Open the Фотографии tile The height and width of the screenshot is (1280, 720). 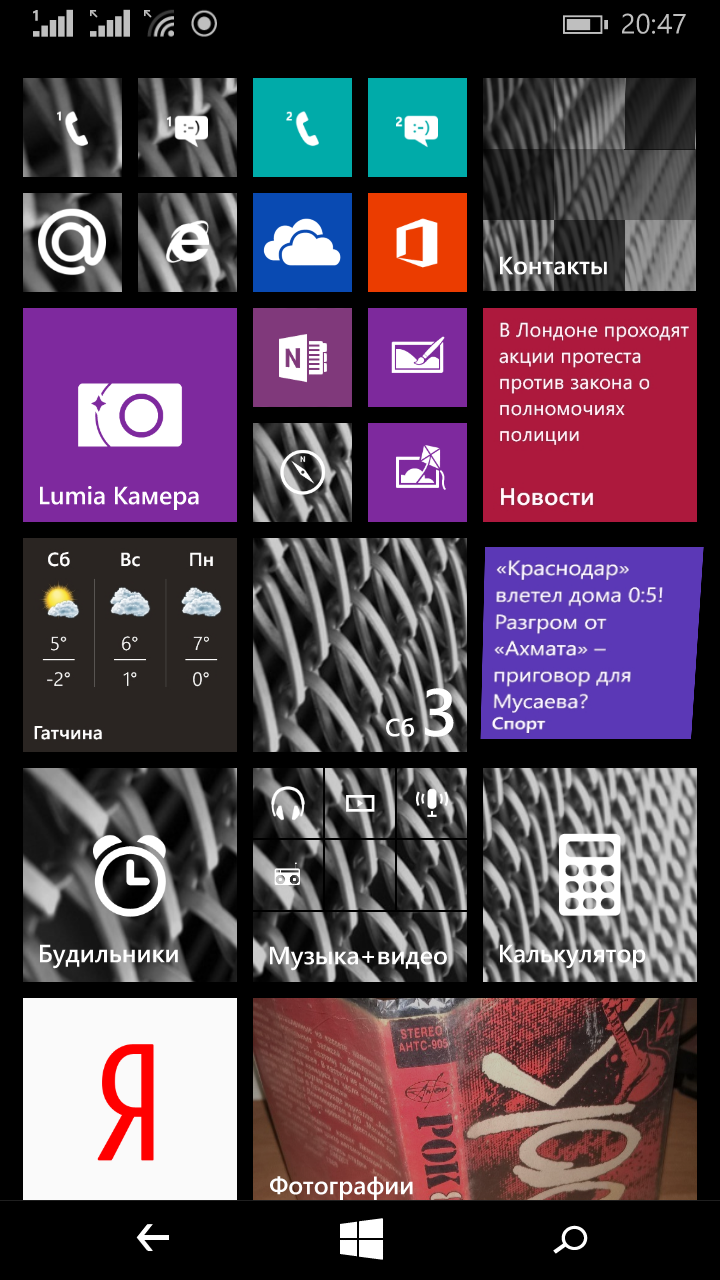[475, 1099]
